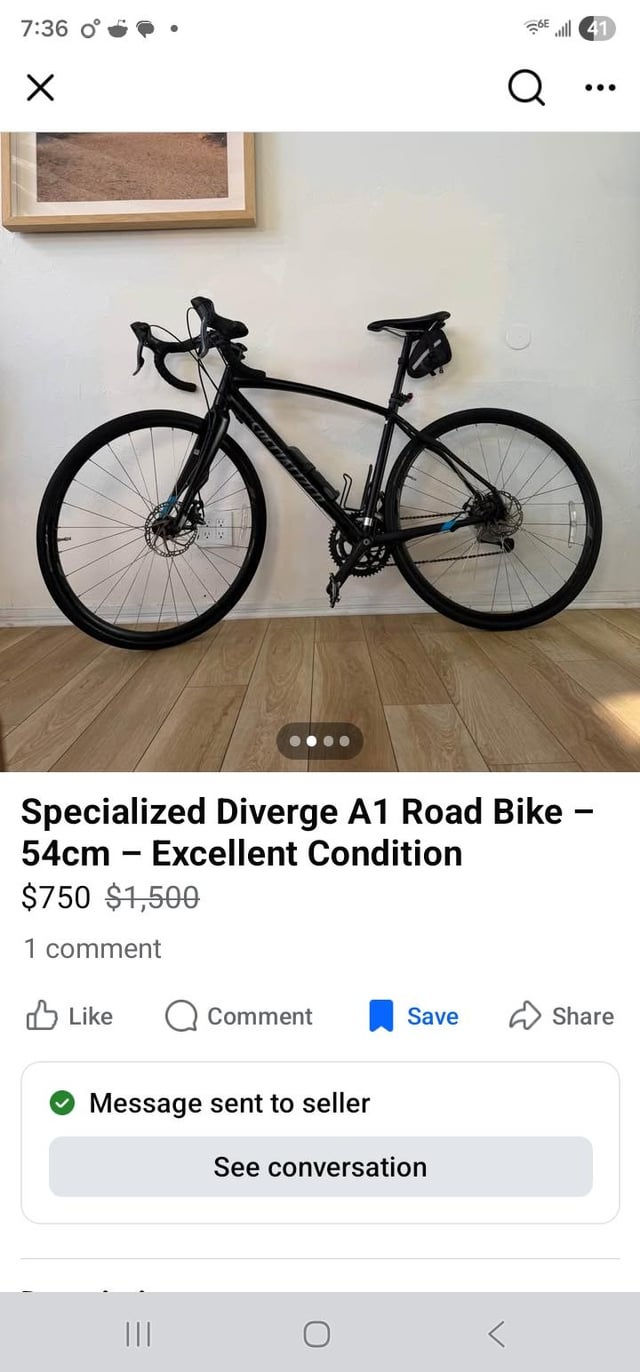Close the bike listing
640x1372 pixels.
(40, 89)
